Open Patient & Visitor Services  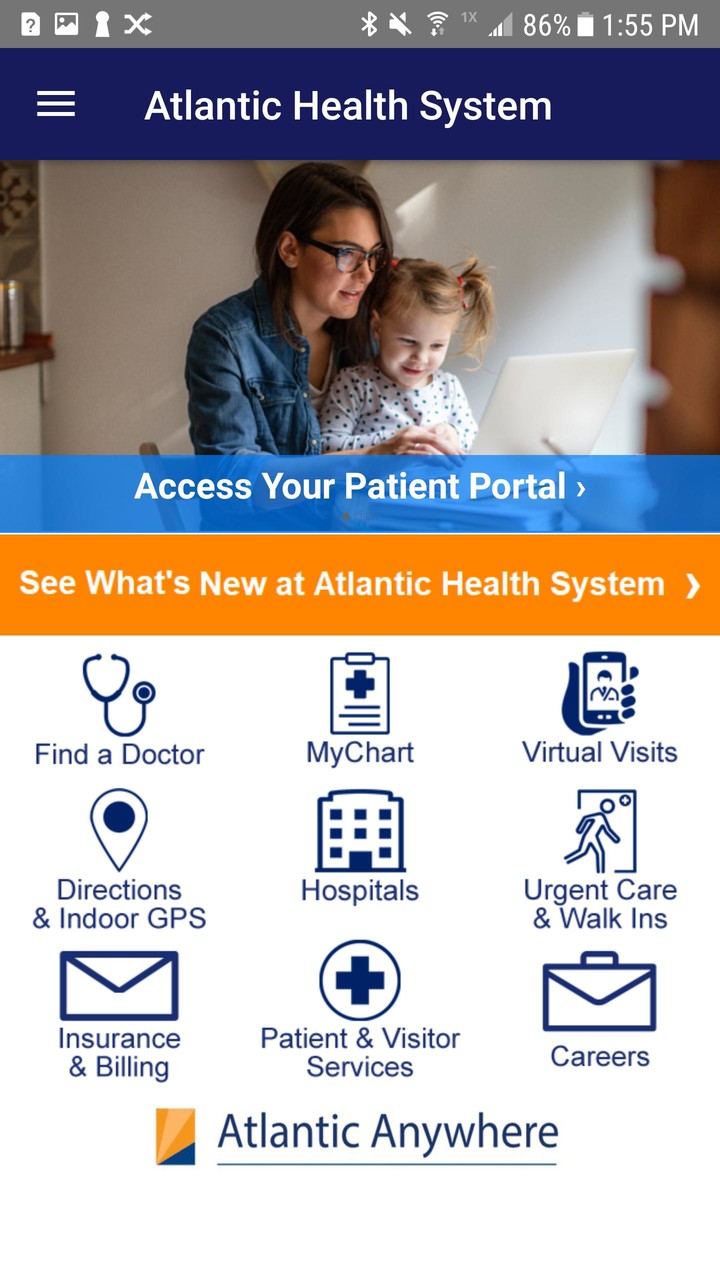pyautogui.click(x=360, y=1010)
